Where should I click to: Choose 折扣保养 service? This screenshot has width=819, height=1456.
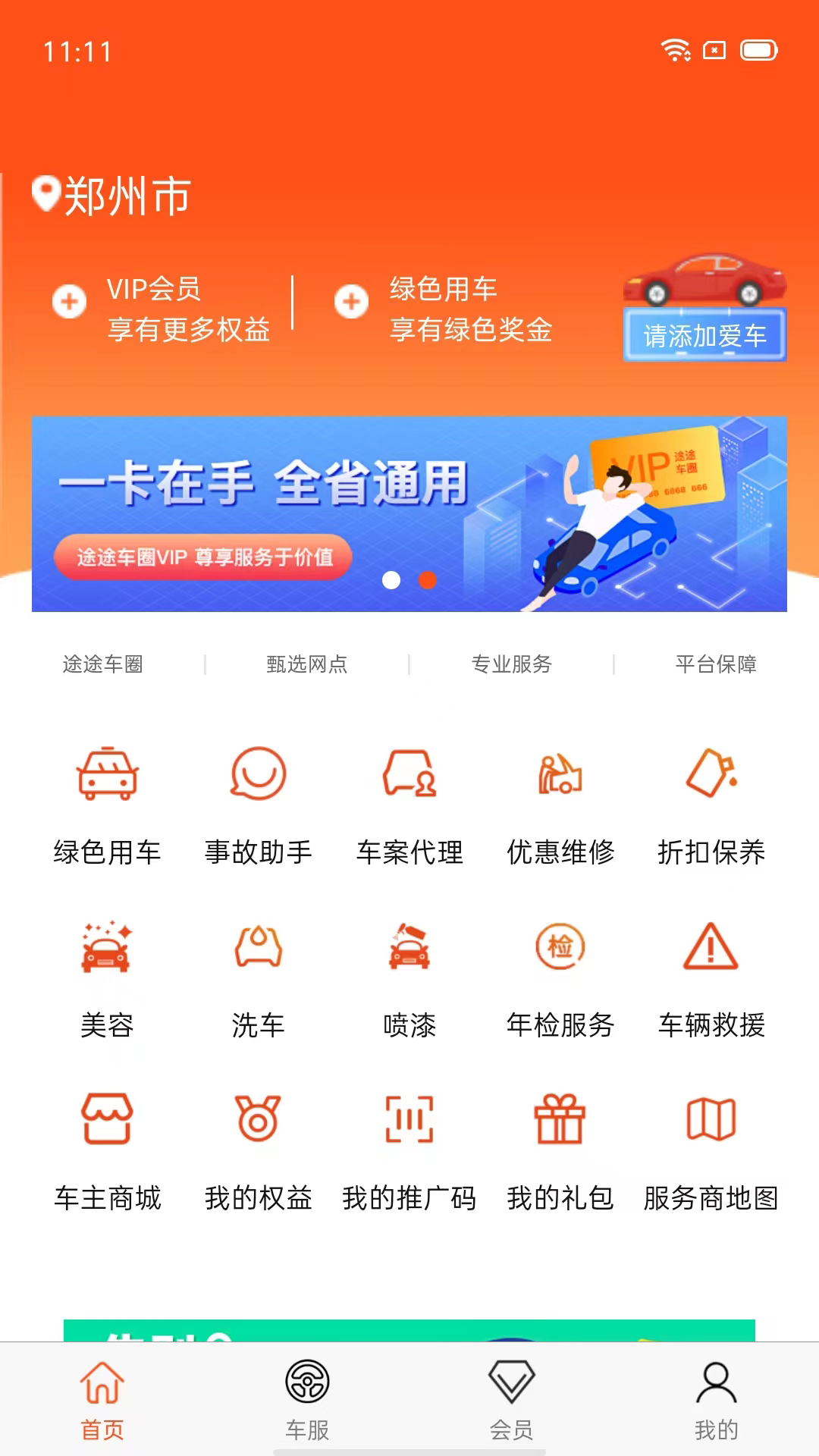pyautogui.click(x=711, y=804)
